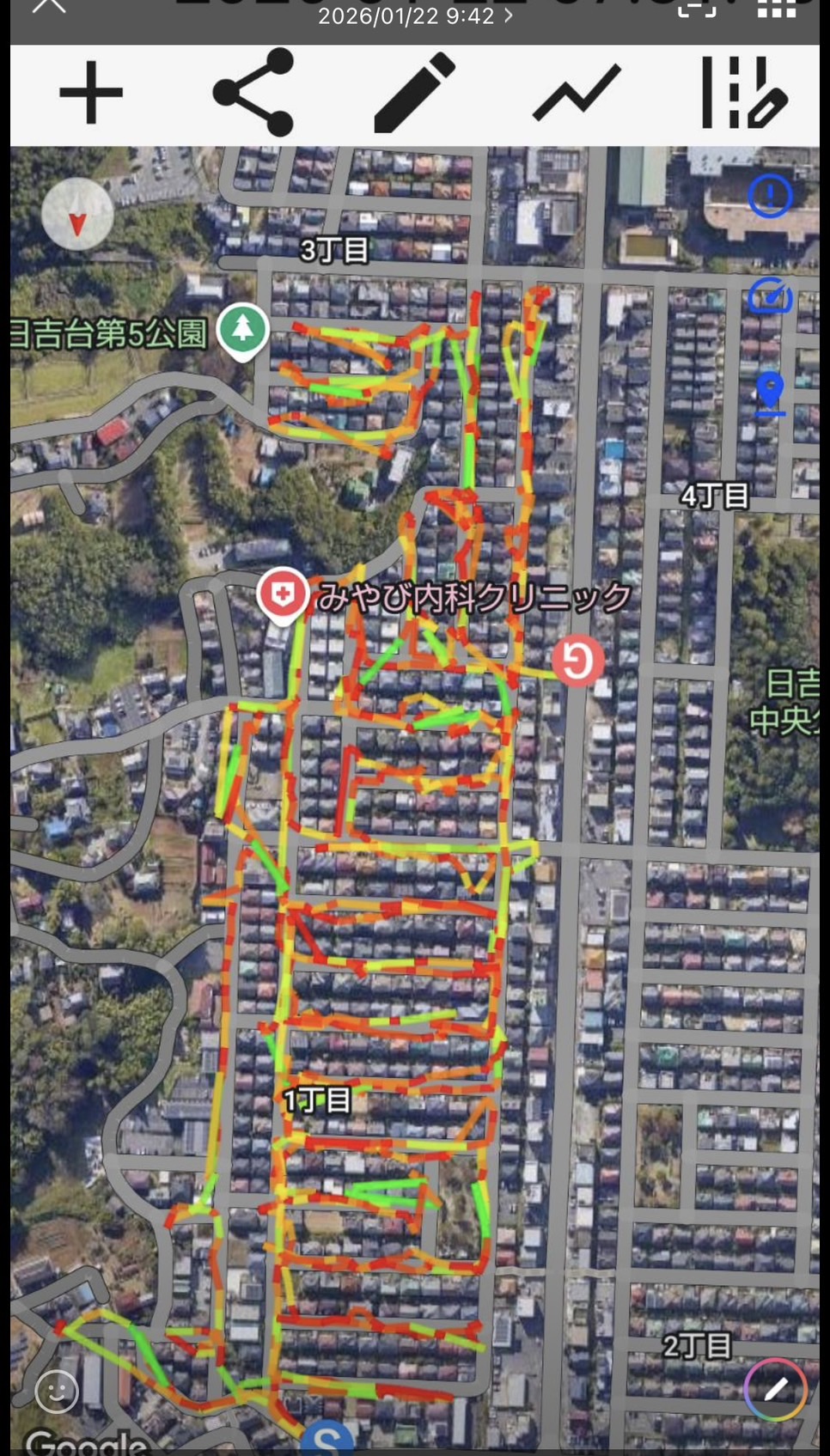The height and width of the screenshot is (1456, 830).
Task: Open the grid menu icon
Action: (x=777, y=9)
